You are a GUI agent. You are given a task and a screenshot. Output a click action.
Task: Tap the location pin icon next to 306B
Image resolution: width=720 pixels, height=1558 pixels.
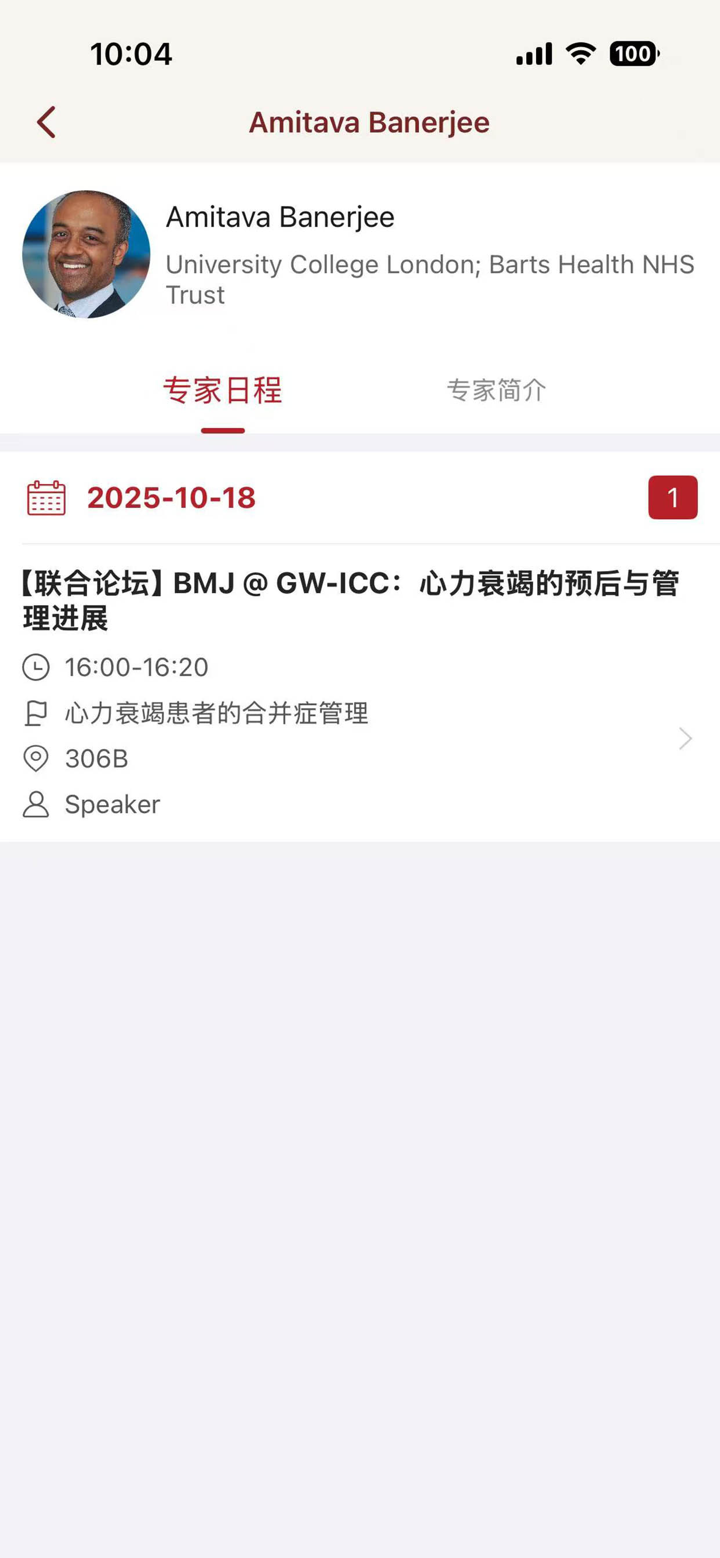36,758
